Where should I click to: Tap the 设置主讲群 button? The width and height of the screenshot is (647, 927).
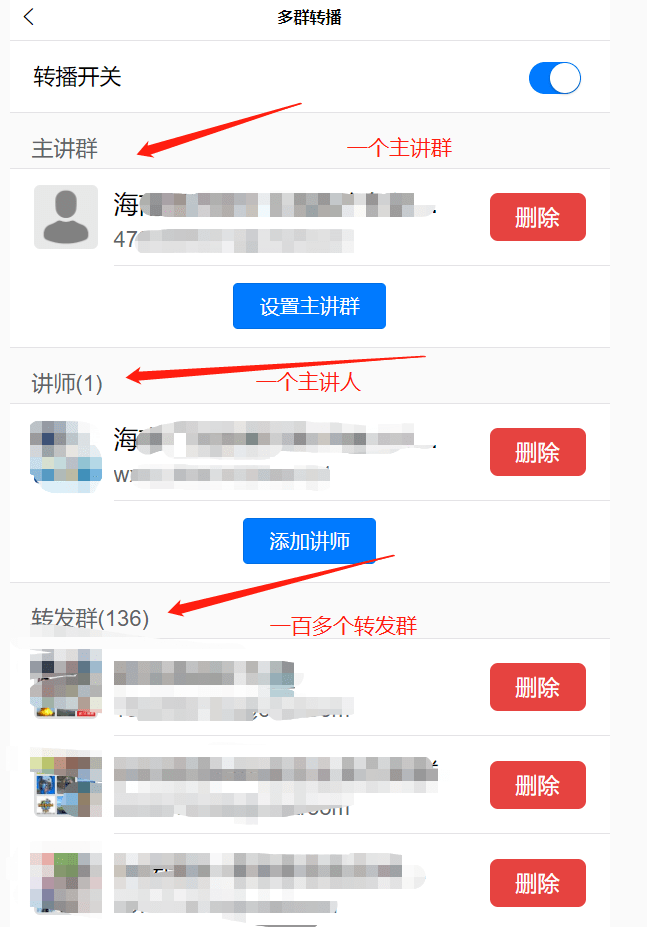(309, 306)
